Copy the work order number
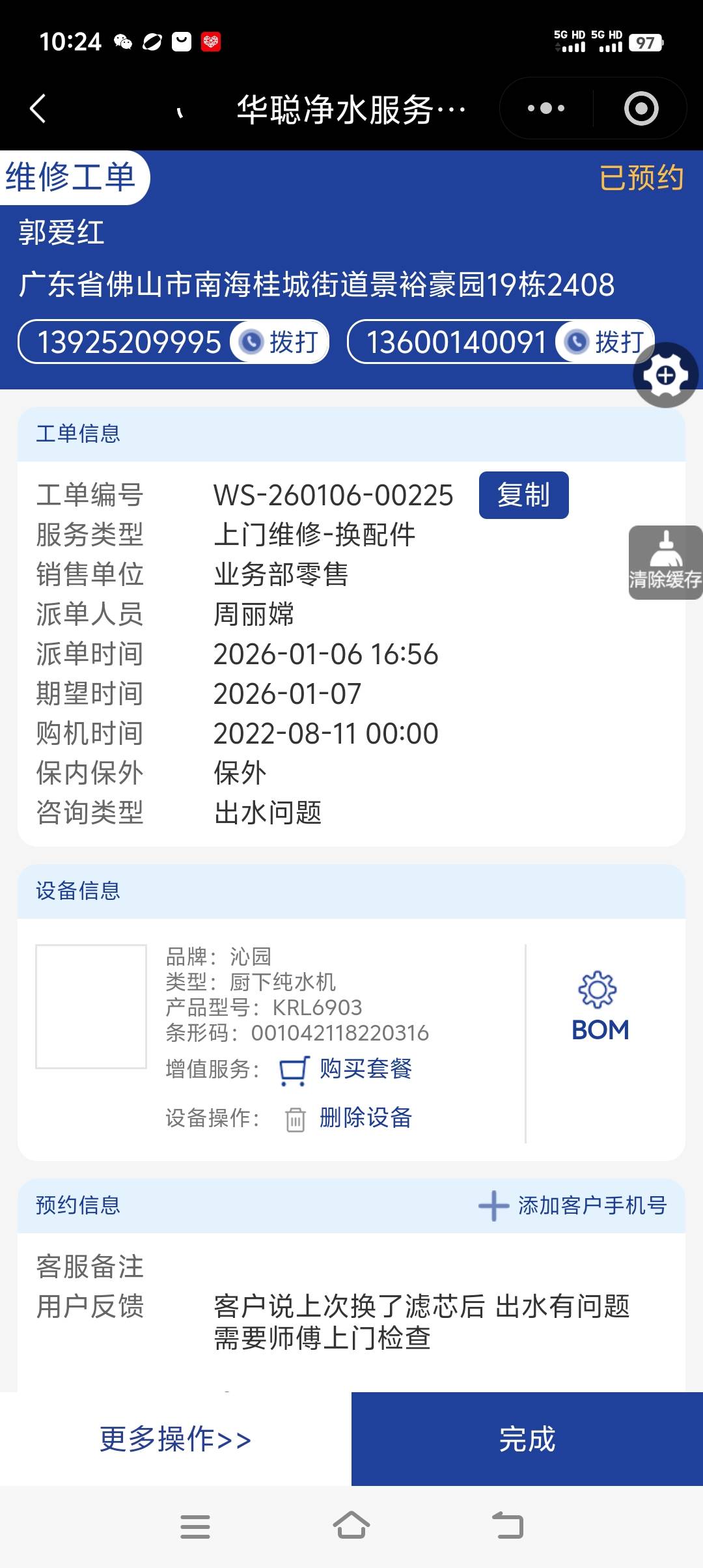Screen dimensions: 703x1568 523,495
